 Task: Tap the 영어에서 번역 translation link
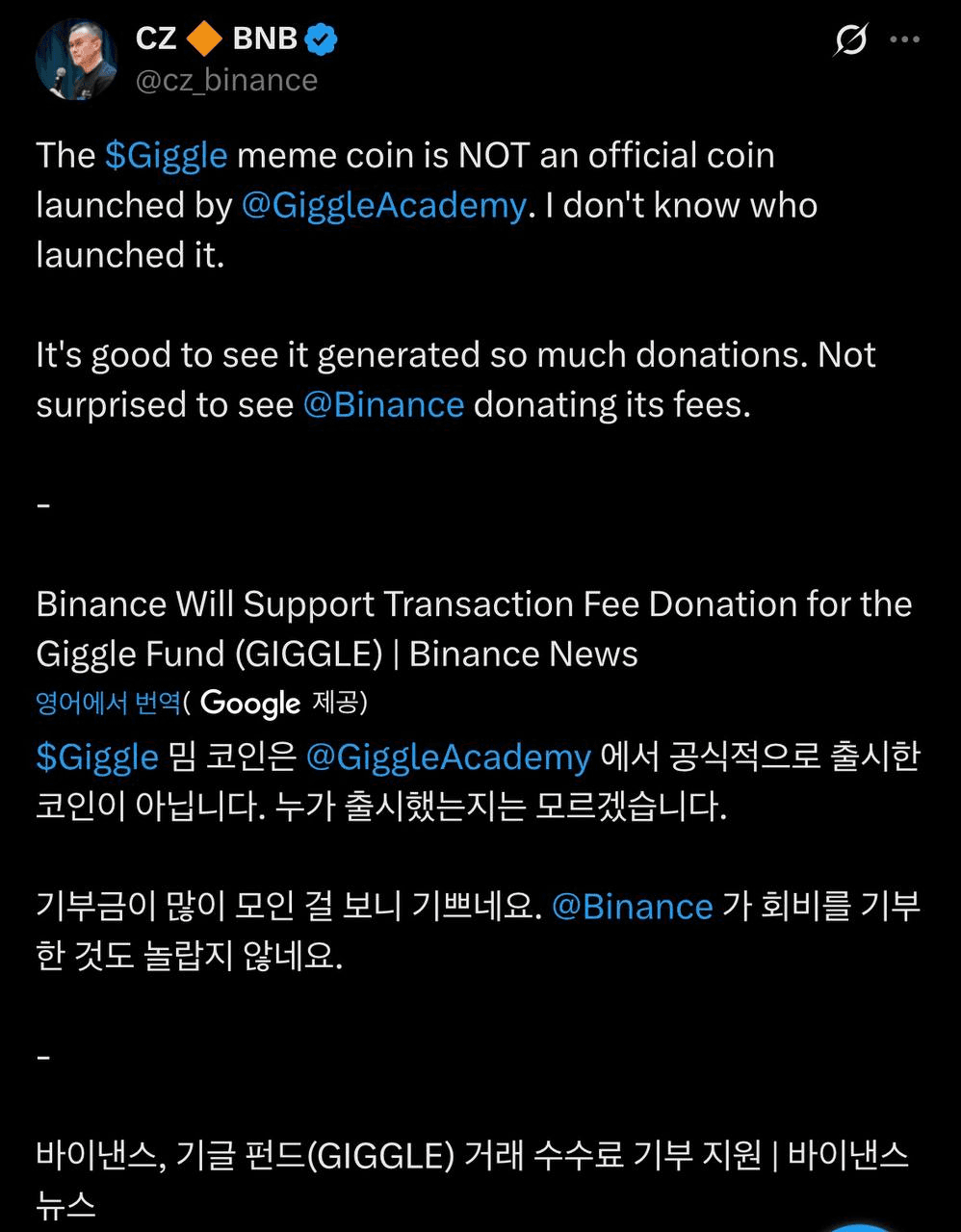point(108,703)
